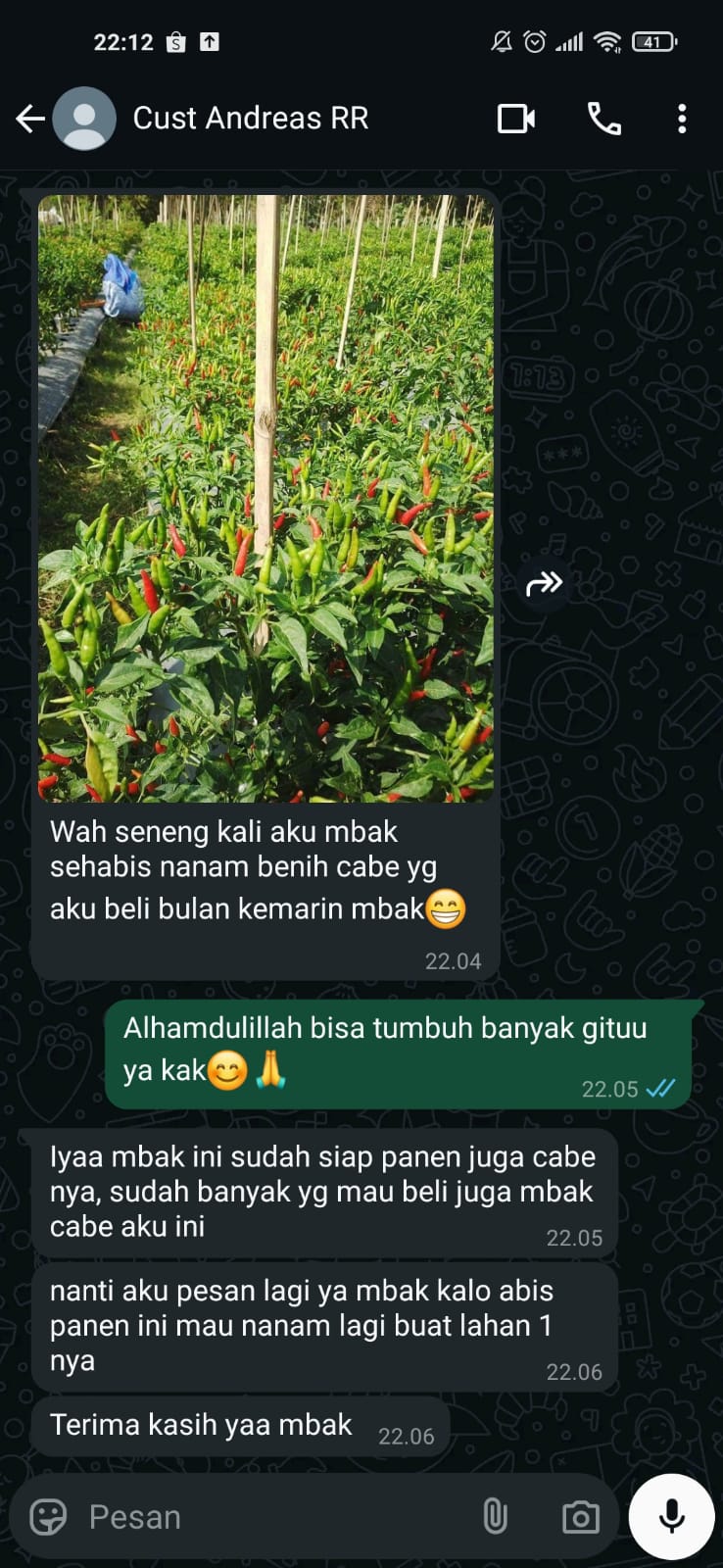
Task: Open Cust Andreas RR contact info
Action: [x=250, y=119]
